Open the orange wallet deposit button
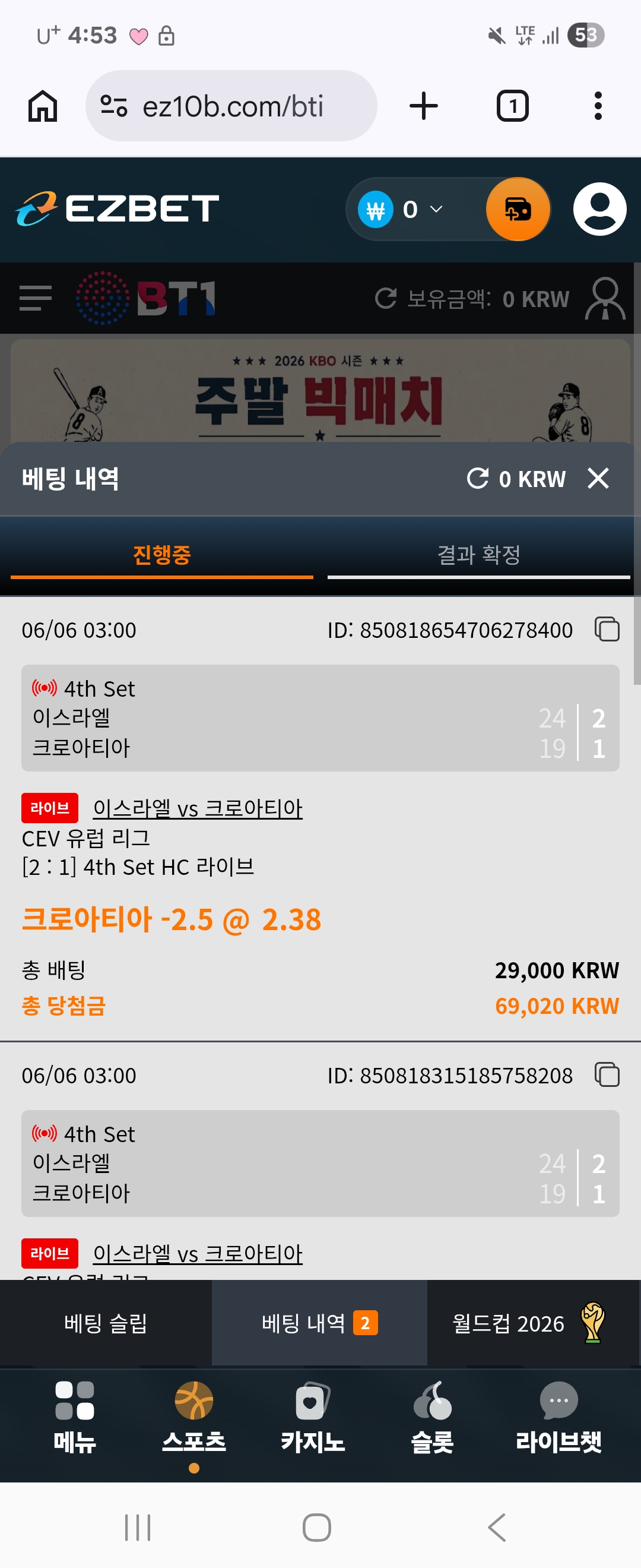Screen dimensions: 641x1568 (518, 210)
